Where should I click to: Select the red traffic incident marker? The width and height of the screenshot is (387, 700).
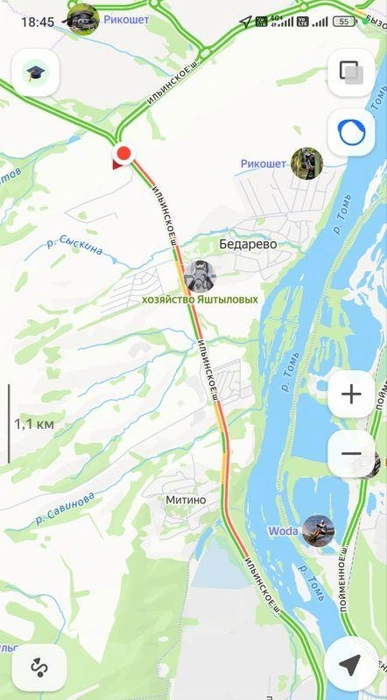123,154
